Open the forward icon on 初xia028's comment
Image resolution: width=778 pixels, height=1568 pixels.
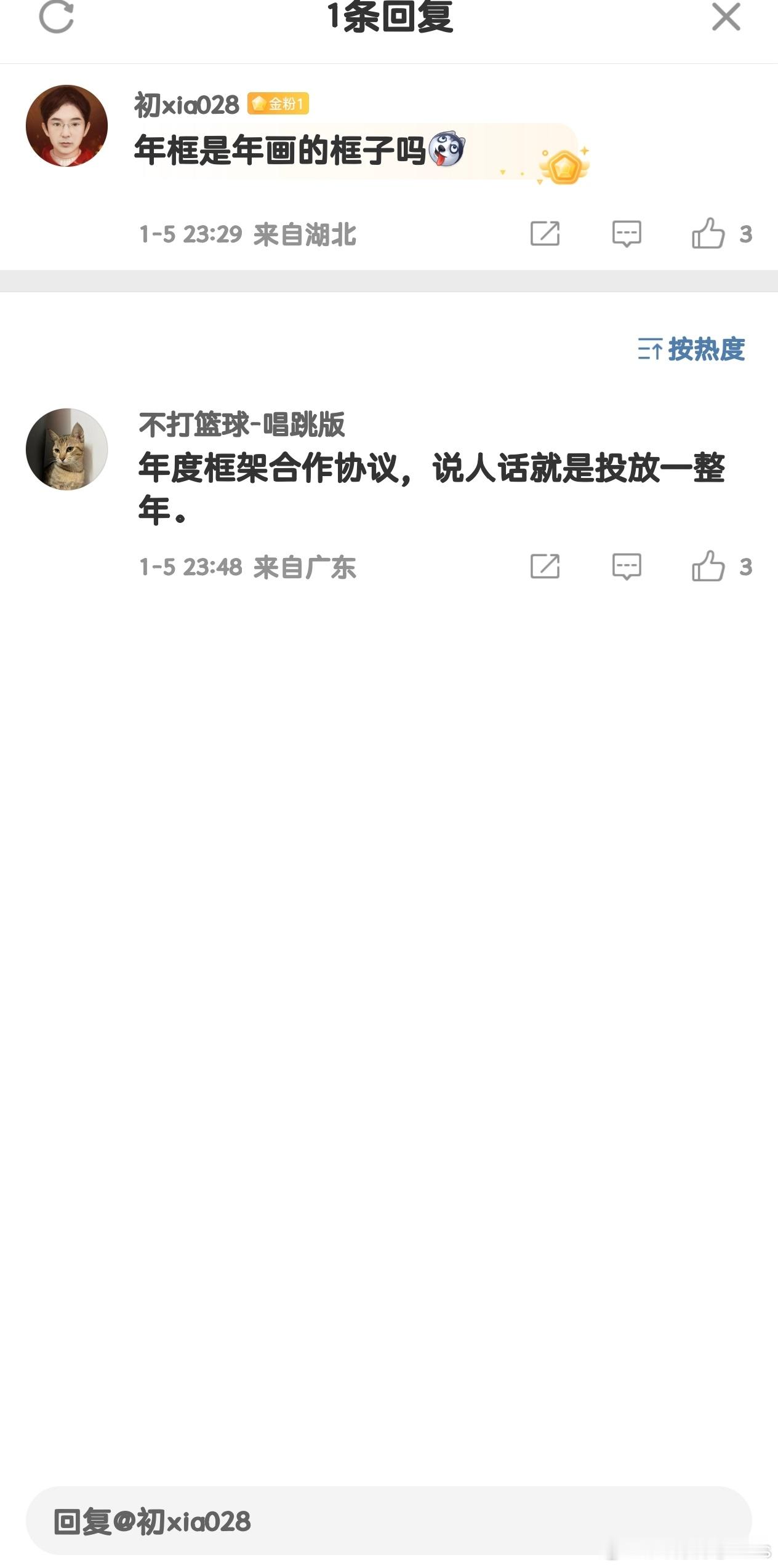coord(545,234)
